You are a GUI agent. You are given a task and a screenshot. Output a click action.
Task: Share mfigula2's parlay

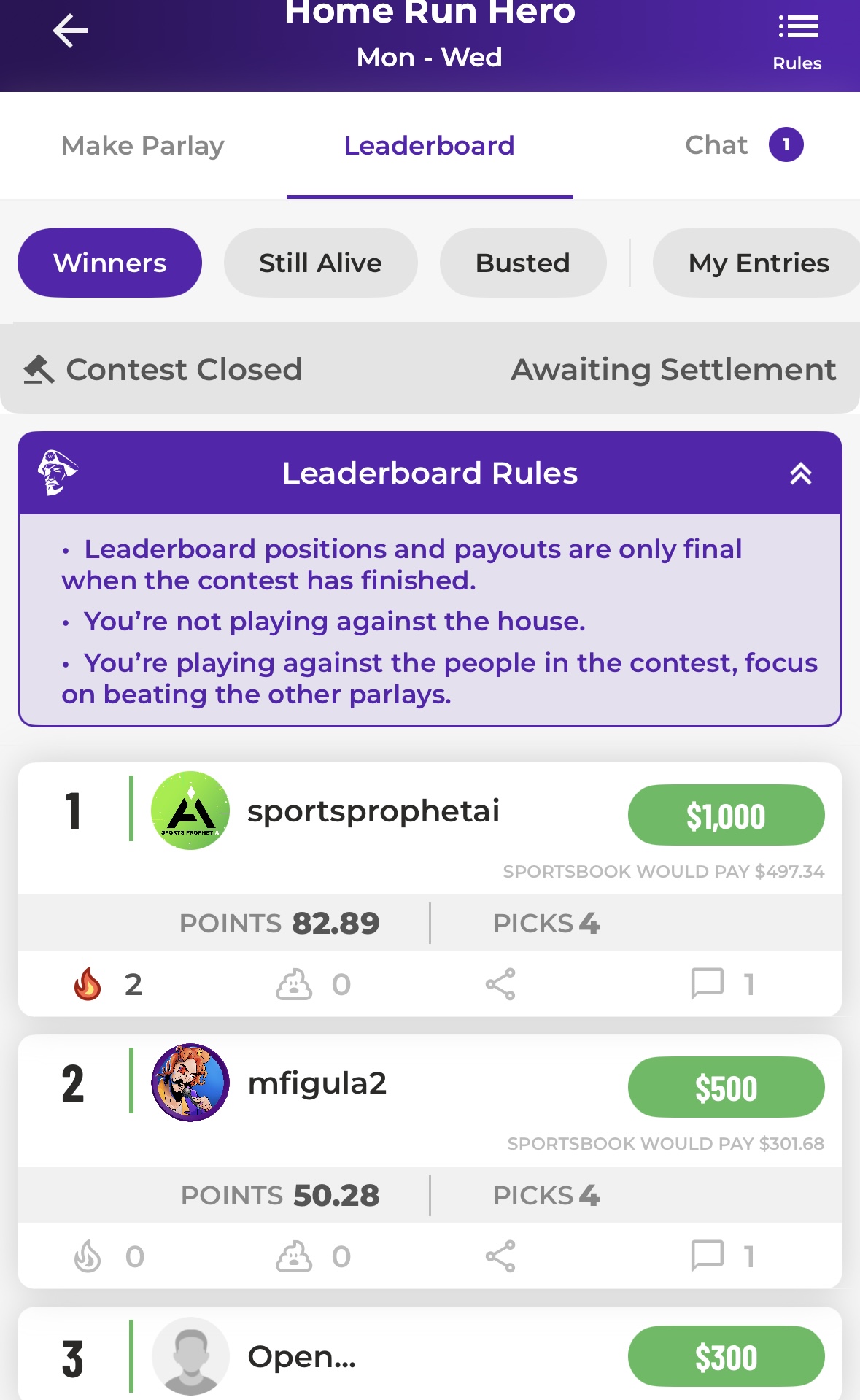(x=500, y=1256)
